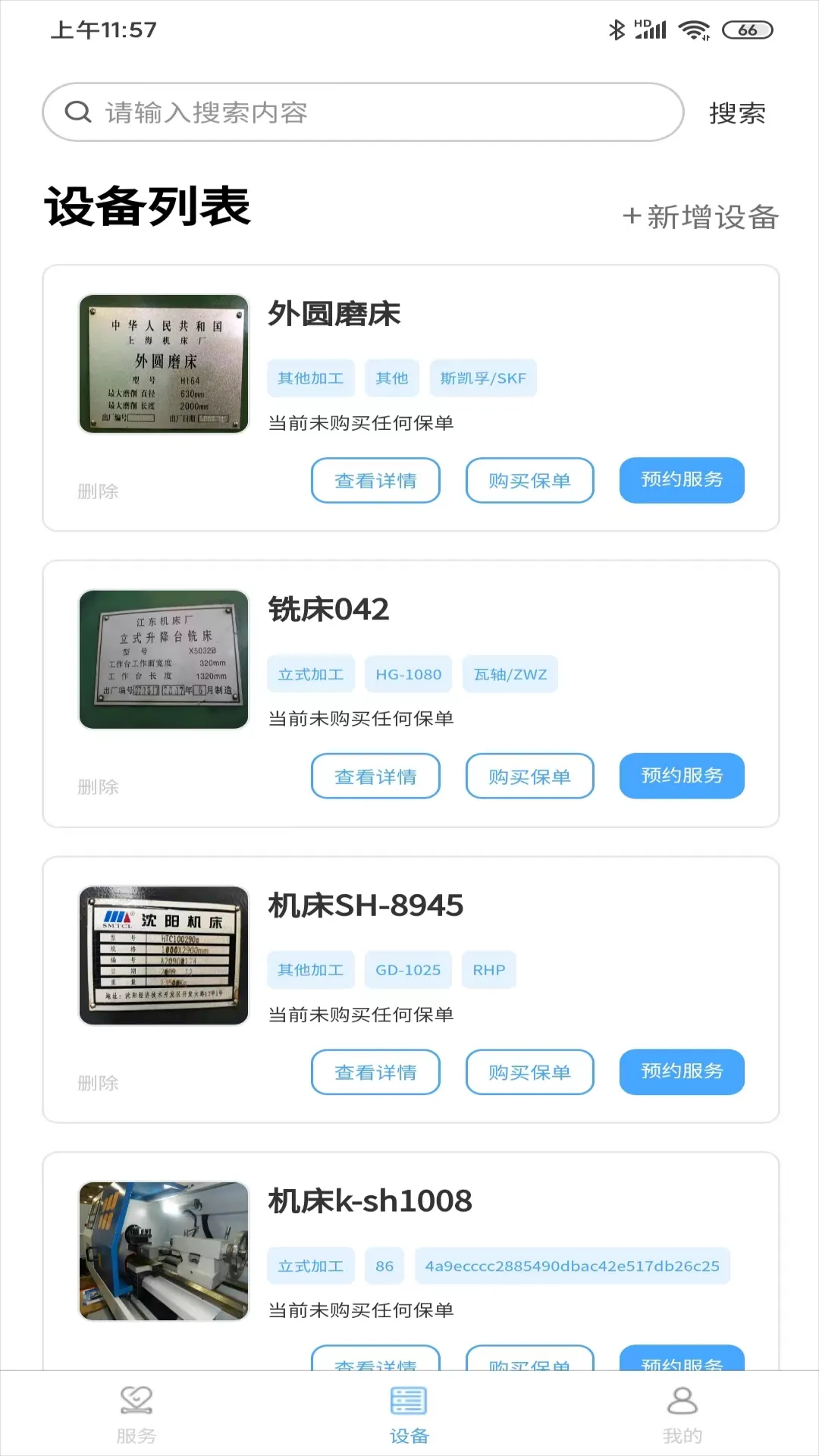Tap the search input field at the top

tap(364, 112)
